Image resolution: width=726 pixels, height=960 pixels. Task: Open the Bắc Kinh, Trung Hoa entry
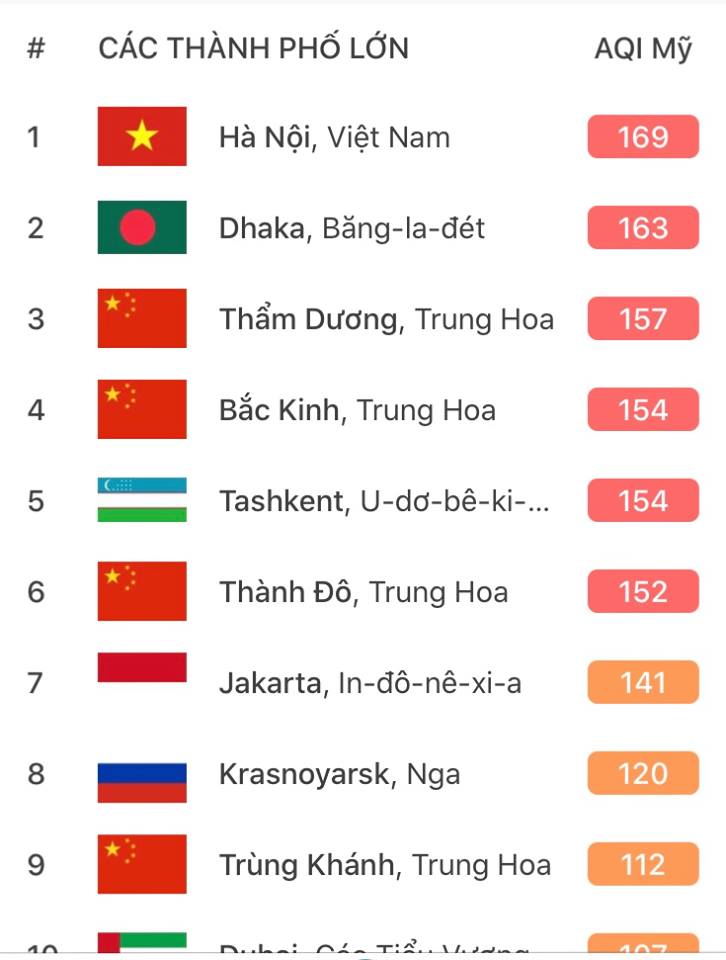point(357,411)
